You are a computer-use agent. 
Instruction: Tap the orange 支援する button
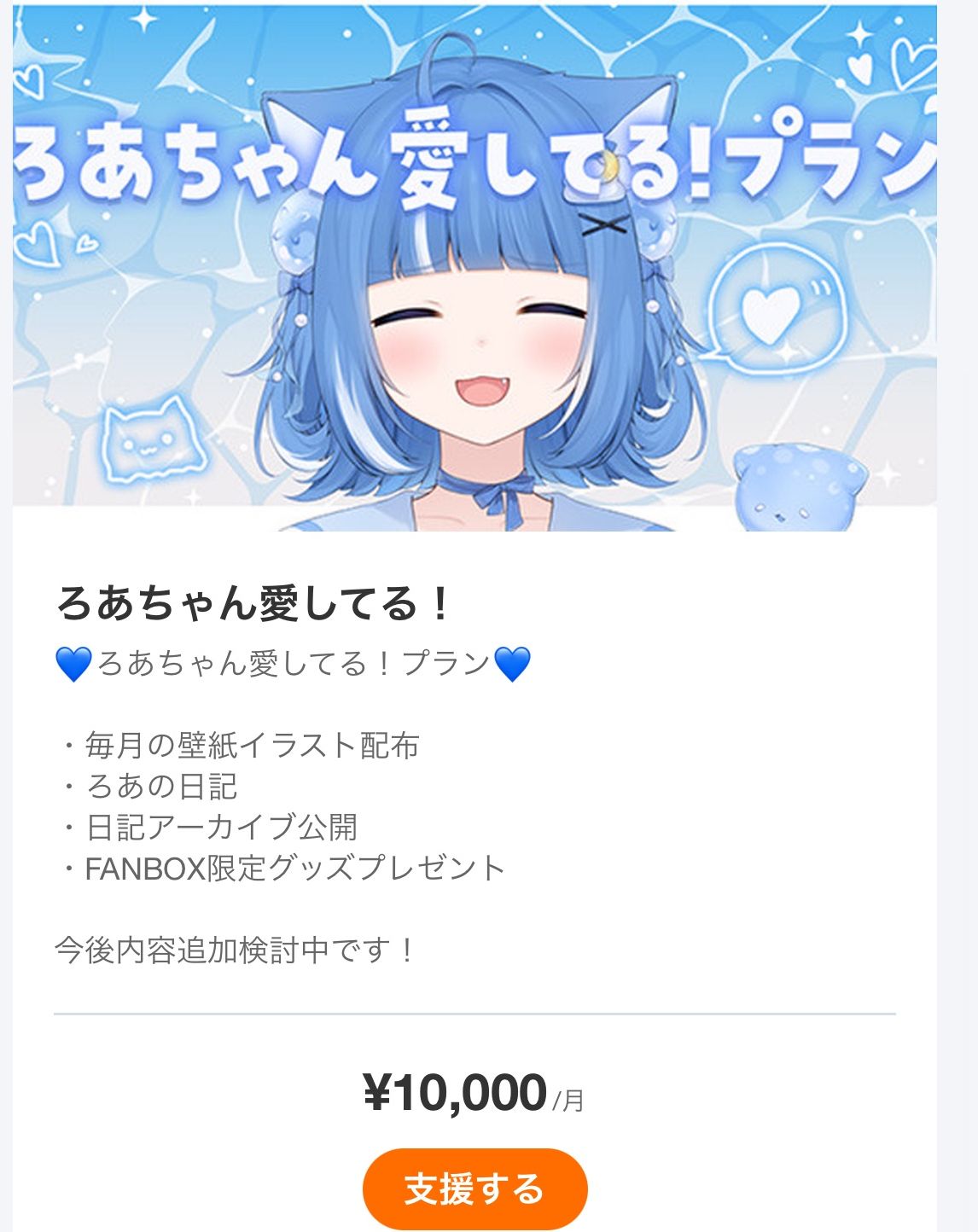click(x=474, y=1188)
